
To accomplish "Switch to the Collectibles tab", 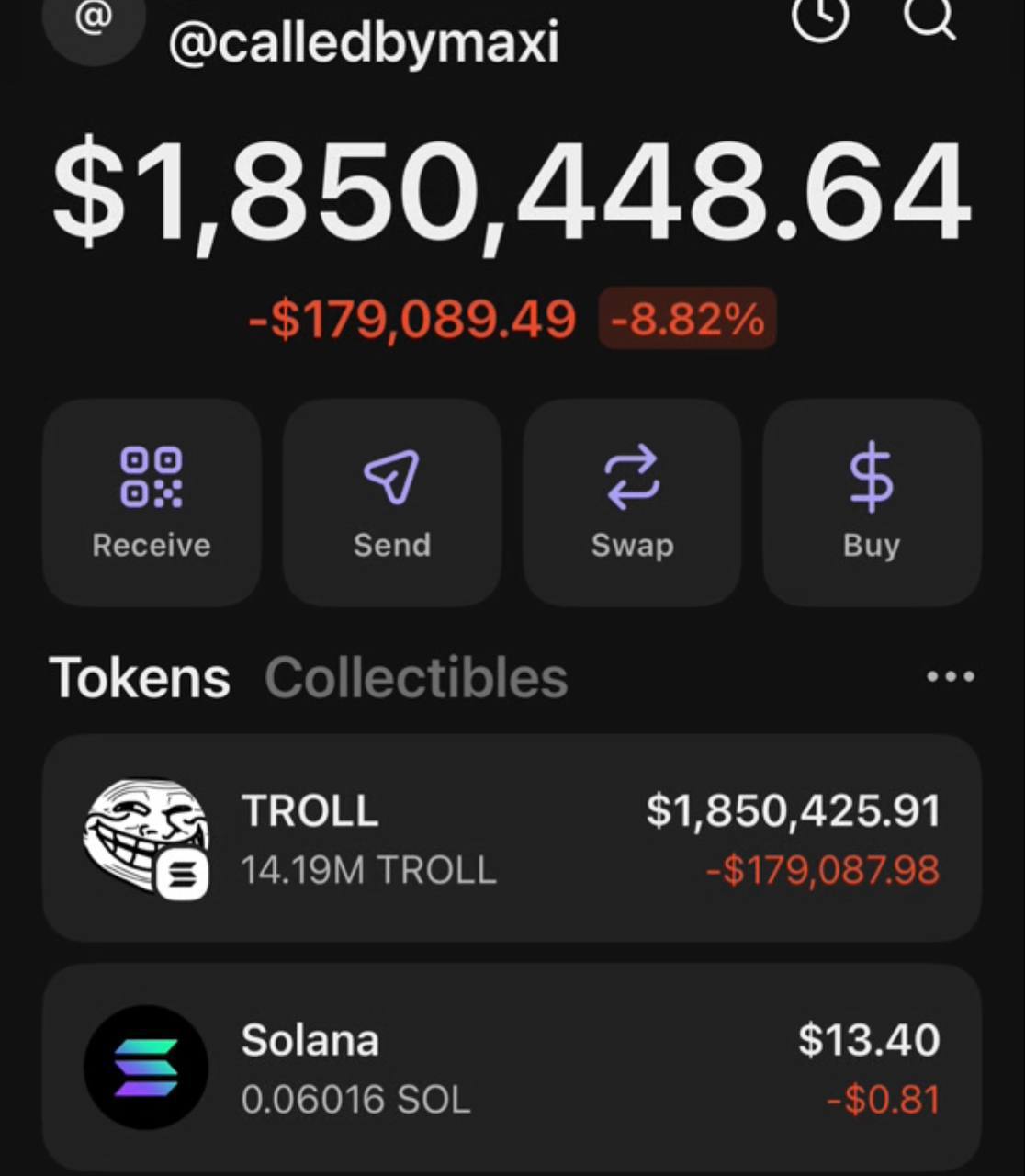I will click(416, 678).
